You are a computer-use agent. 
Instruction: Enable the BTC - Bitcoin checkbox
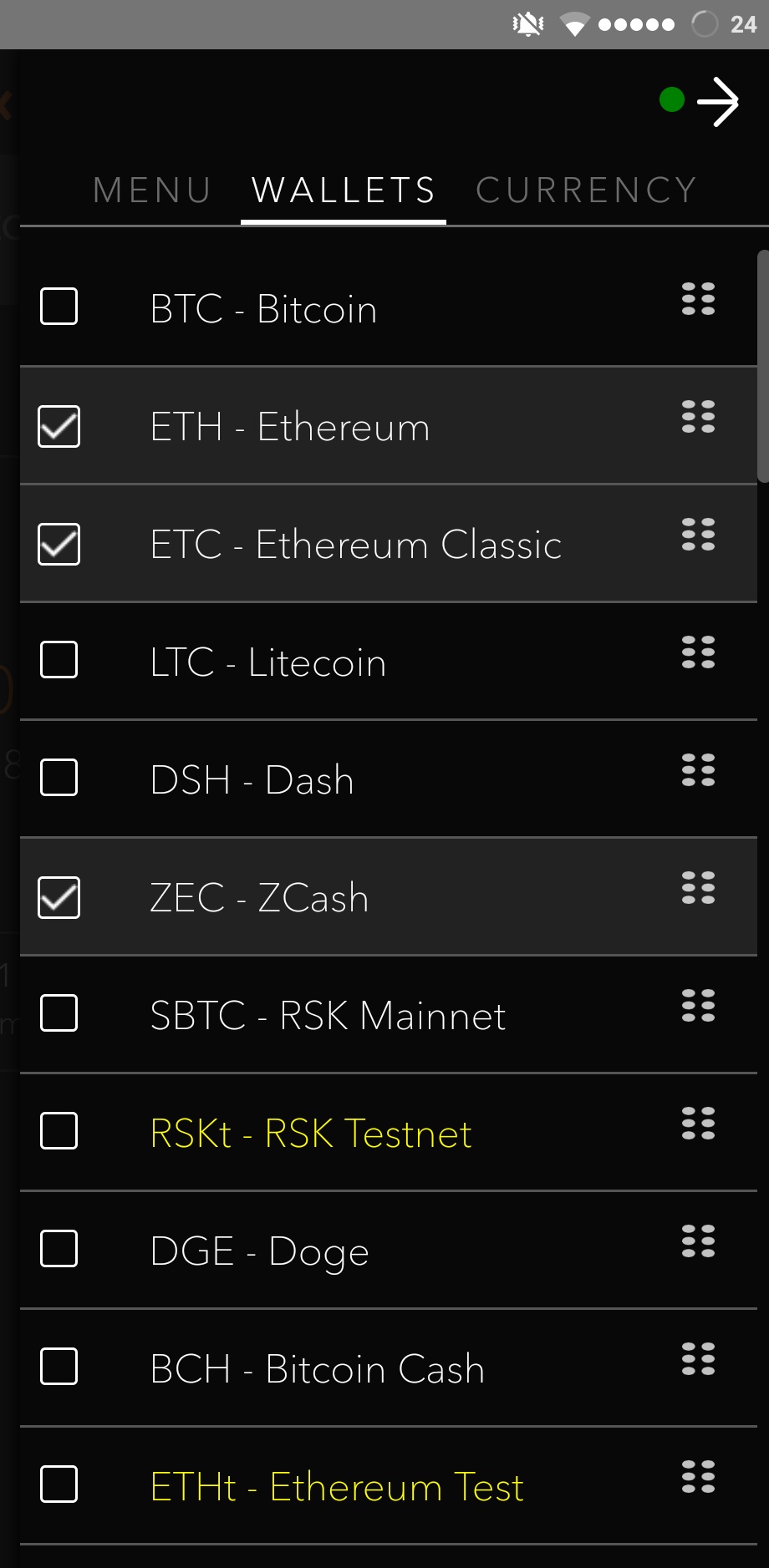click(59, 307)
